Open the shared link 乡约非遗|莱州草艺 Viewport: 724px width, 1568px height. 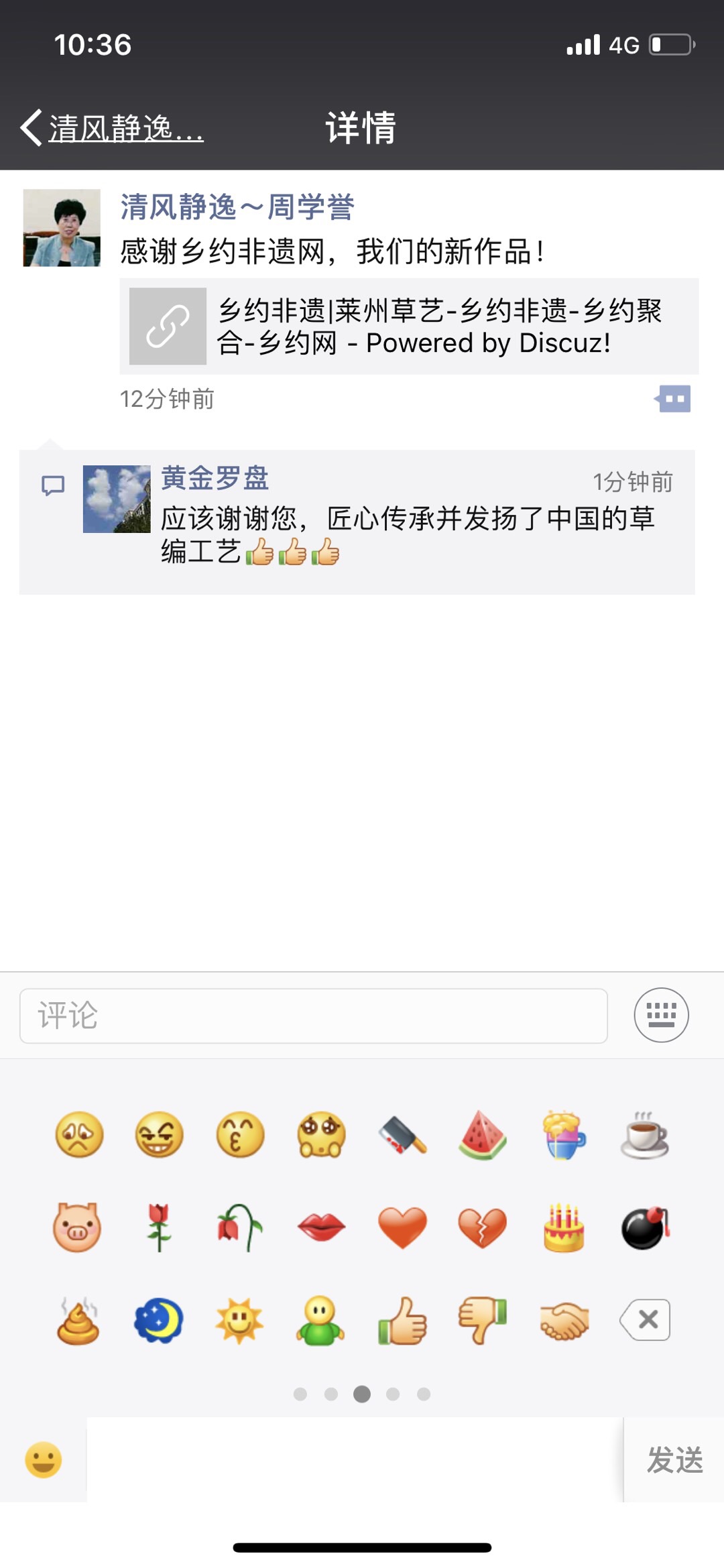click(x=409, y=326)
